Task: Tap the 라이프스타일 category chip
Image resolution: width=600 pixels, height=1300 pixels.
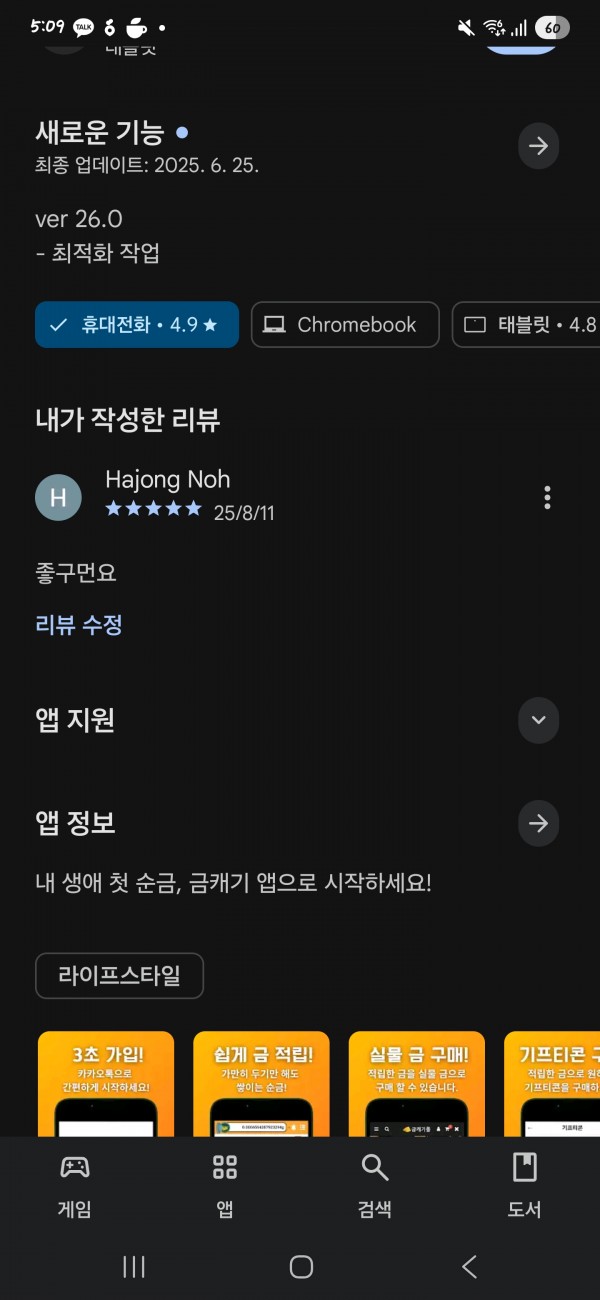Action: click(119, 976)
